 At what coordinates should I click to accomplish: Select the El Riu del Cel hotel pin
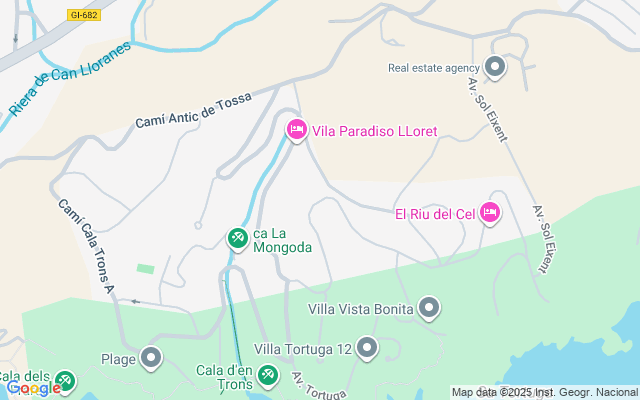coord(489,212)
